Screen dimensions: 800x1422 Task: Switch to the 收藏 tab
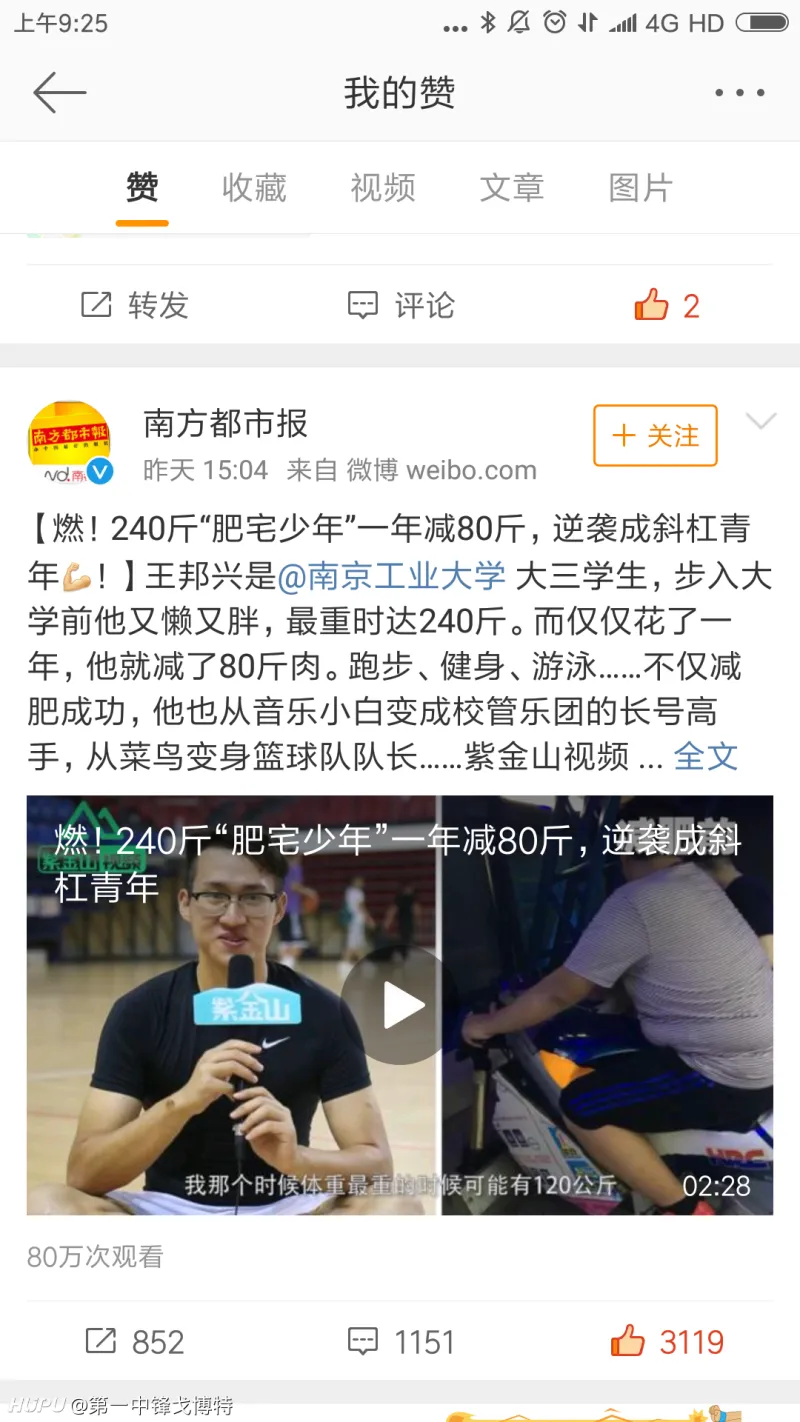click(254, 187)
